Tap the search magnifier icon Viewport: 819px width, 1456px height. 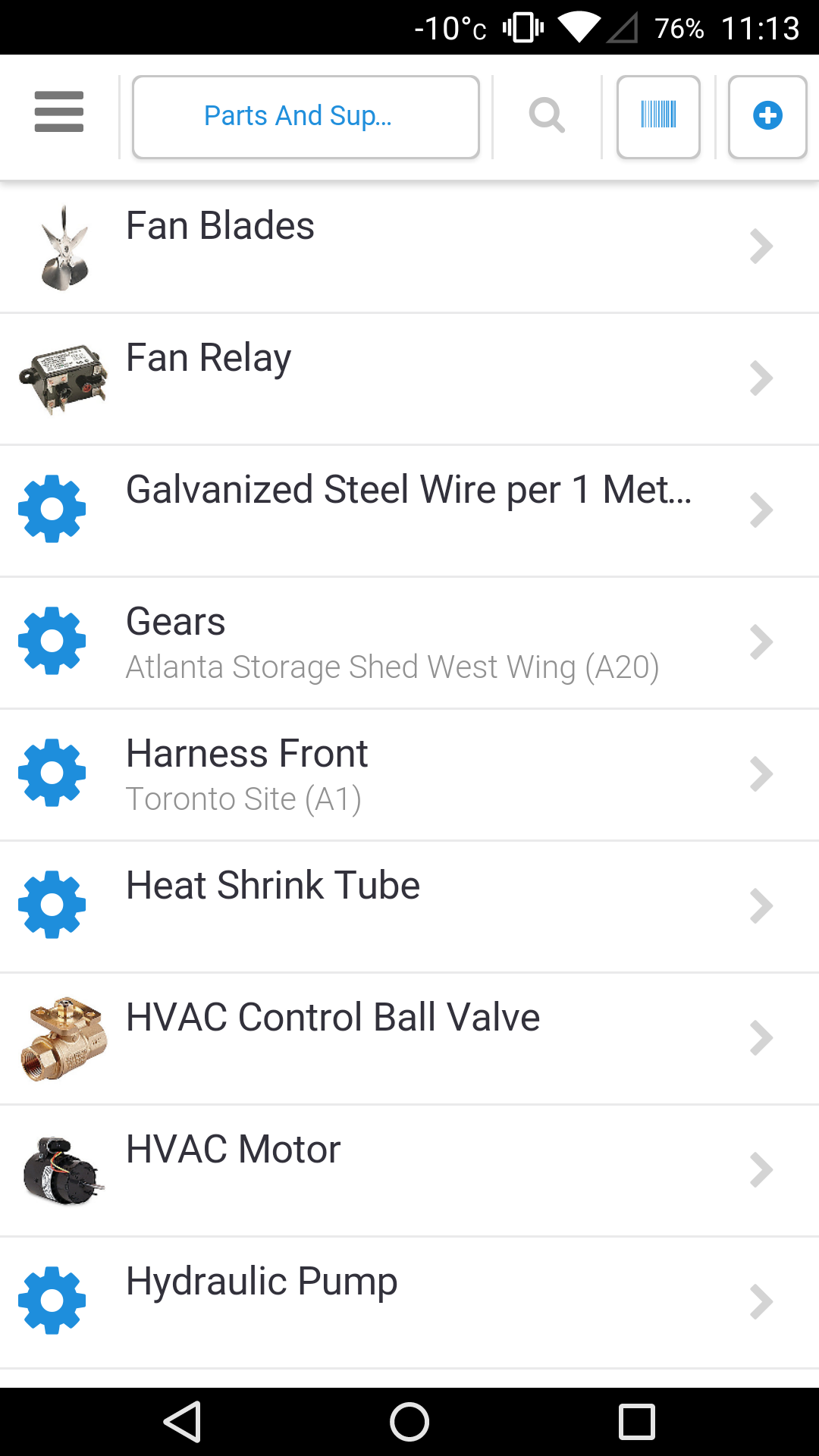point(547,116)
